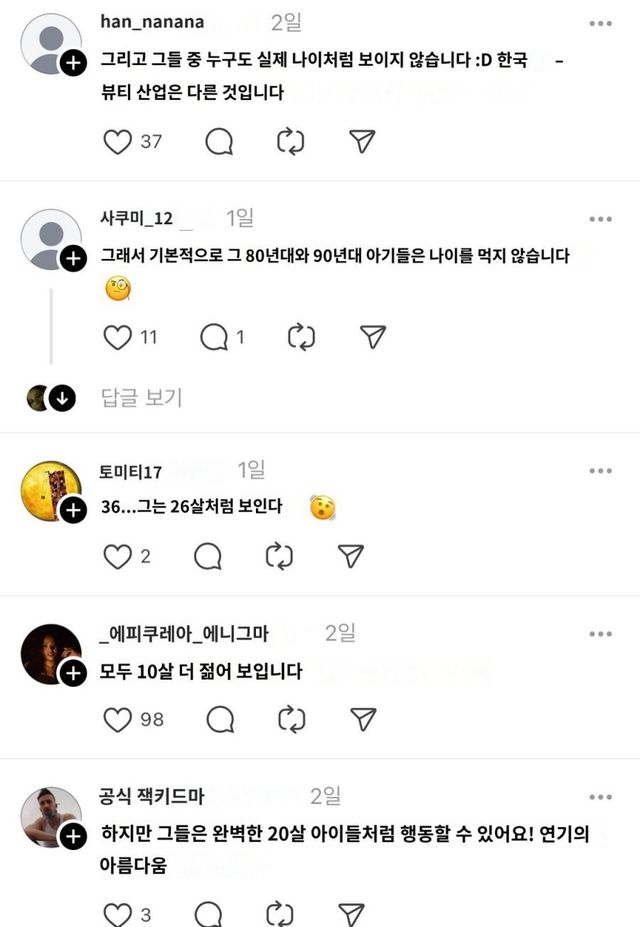
Task: Repost 토미티17's comment
Action: coord(279,556)
